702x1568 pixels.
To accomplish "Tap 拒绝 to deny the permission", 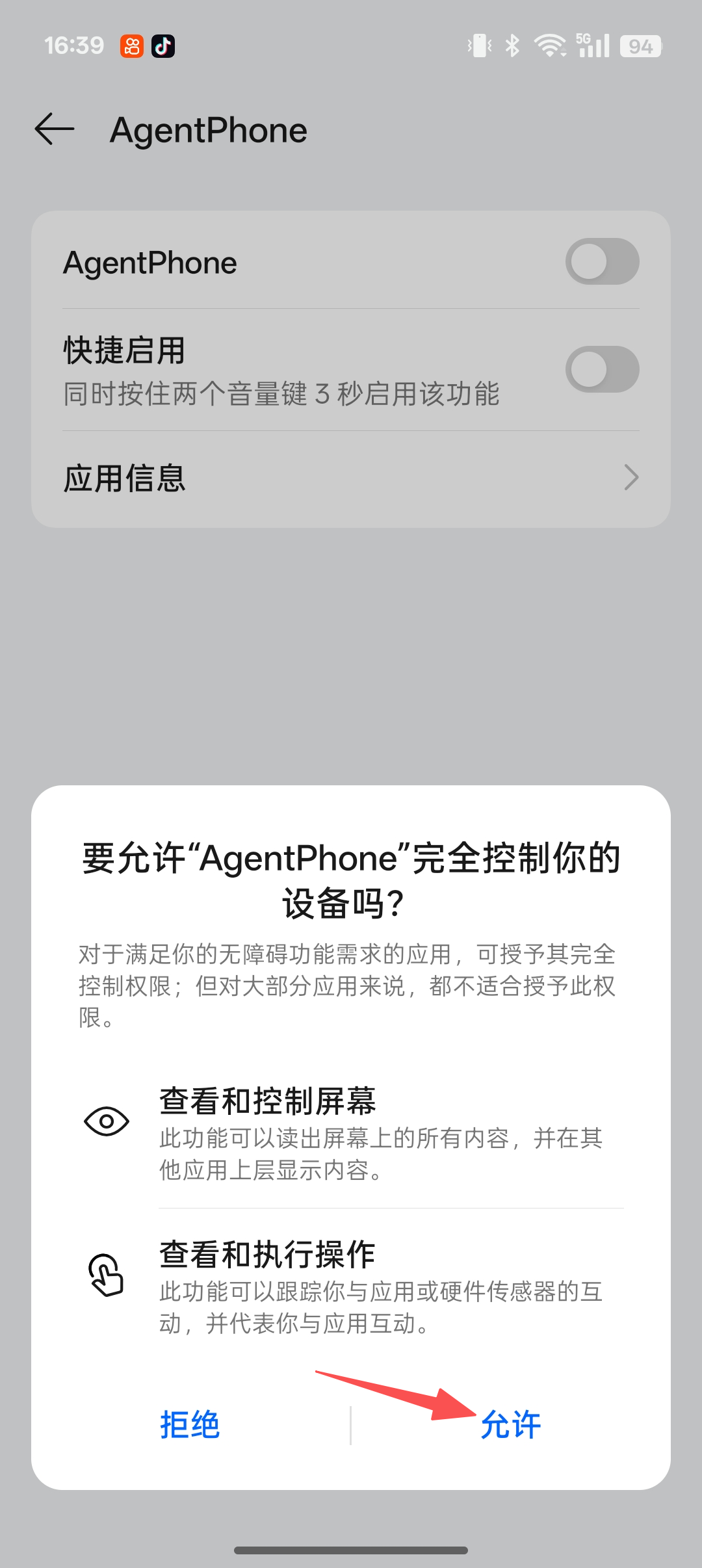I will click(x=190, y=1425).
